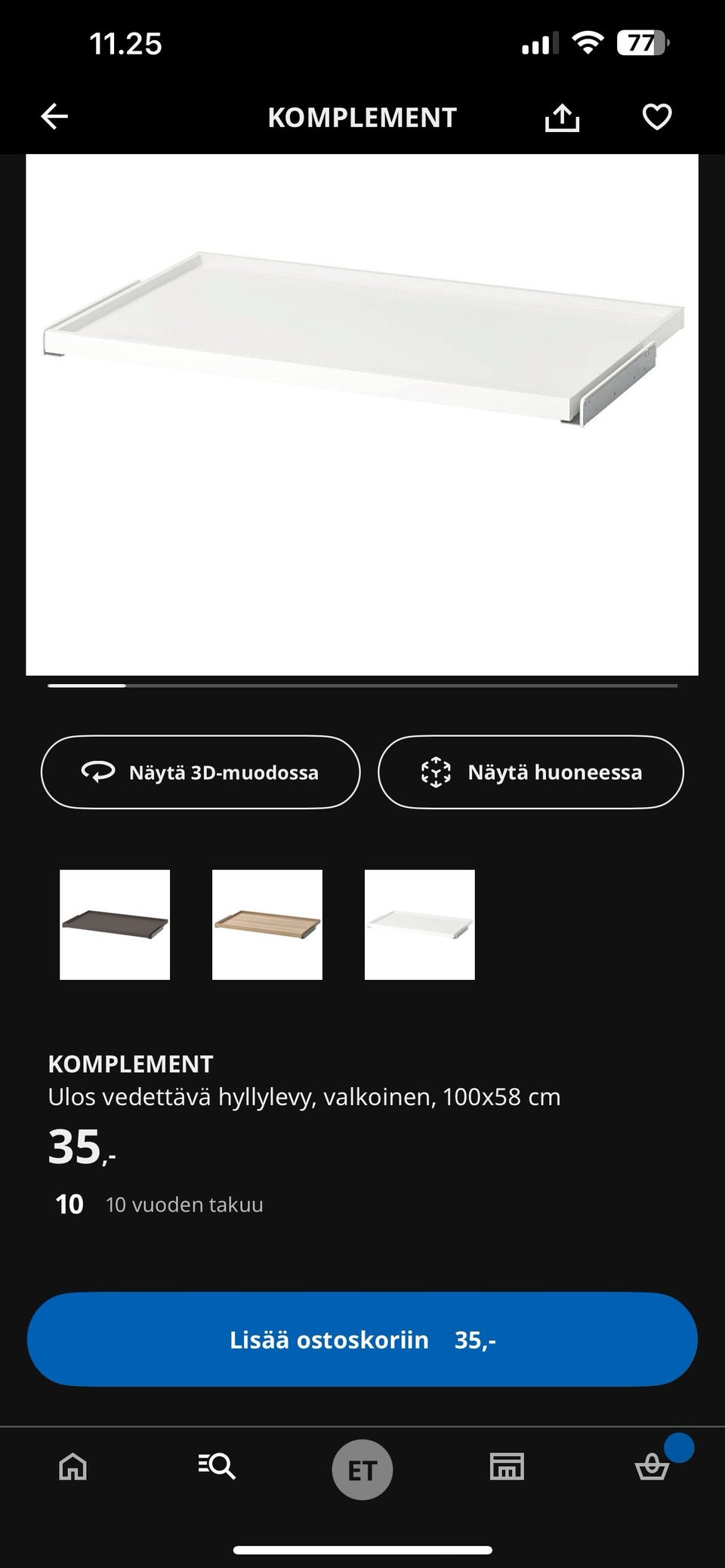Open the store locator icon

pos(507,1468)
